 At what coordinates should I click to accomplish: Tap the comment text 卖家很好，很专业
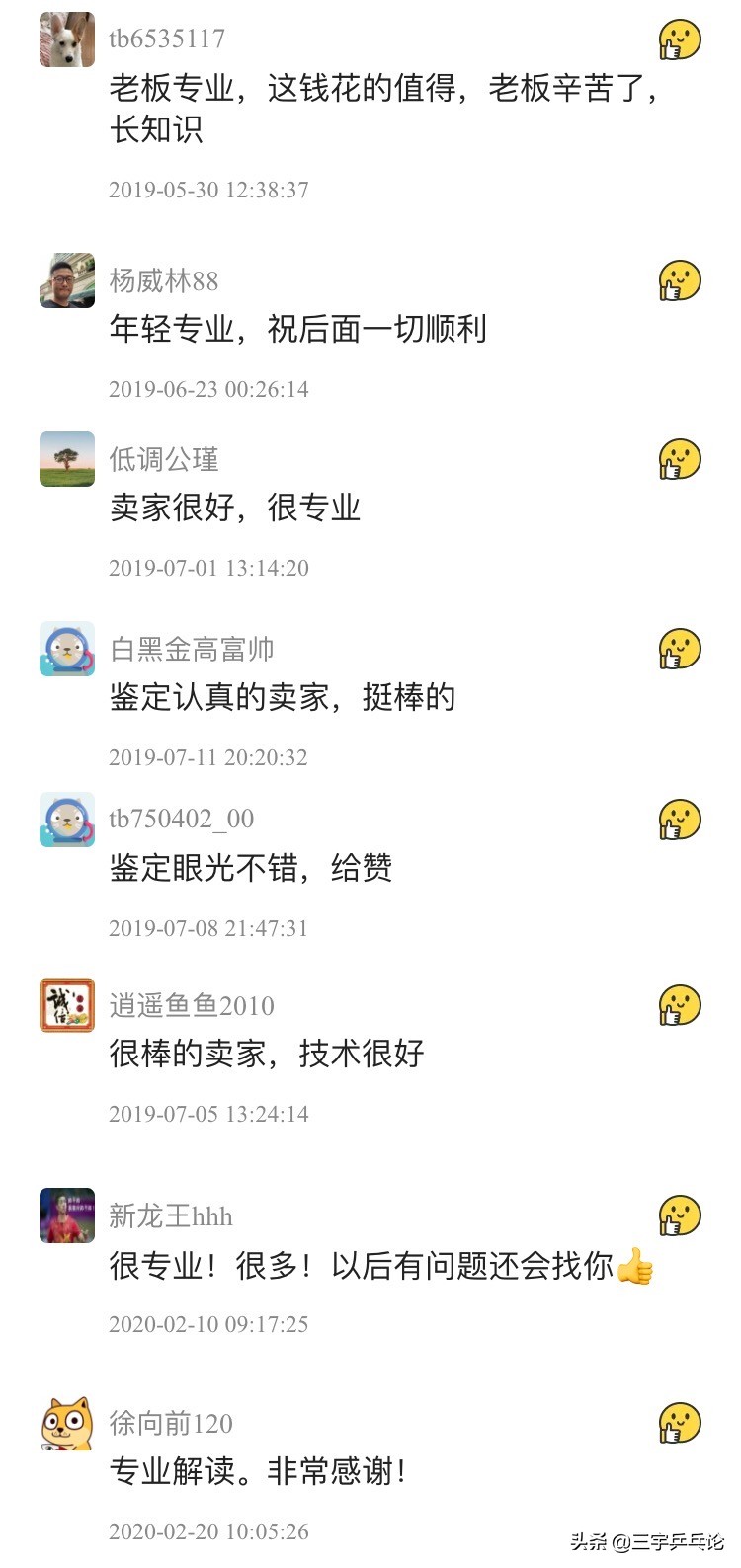pos(234,509)
